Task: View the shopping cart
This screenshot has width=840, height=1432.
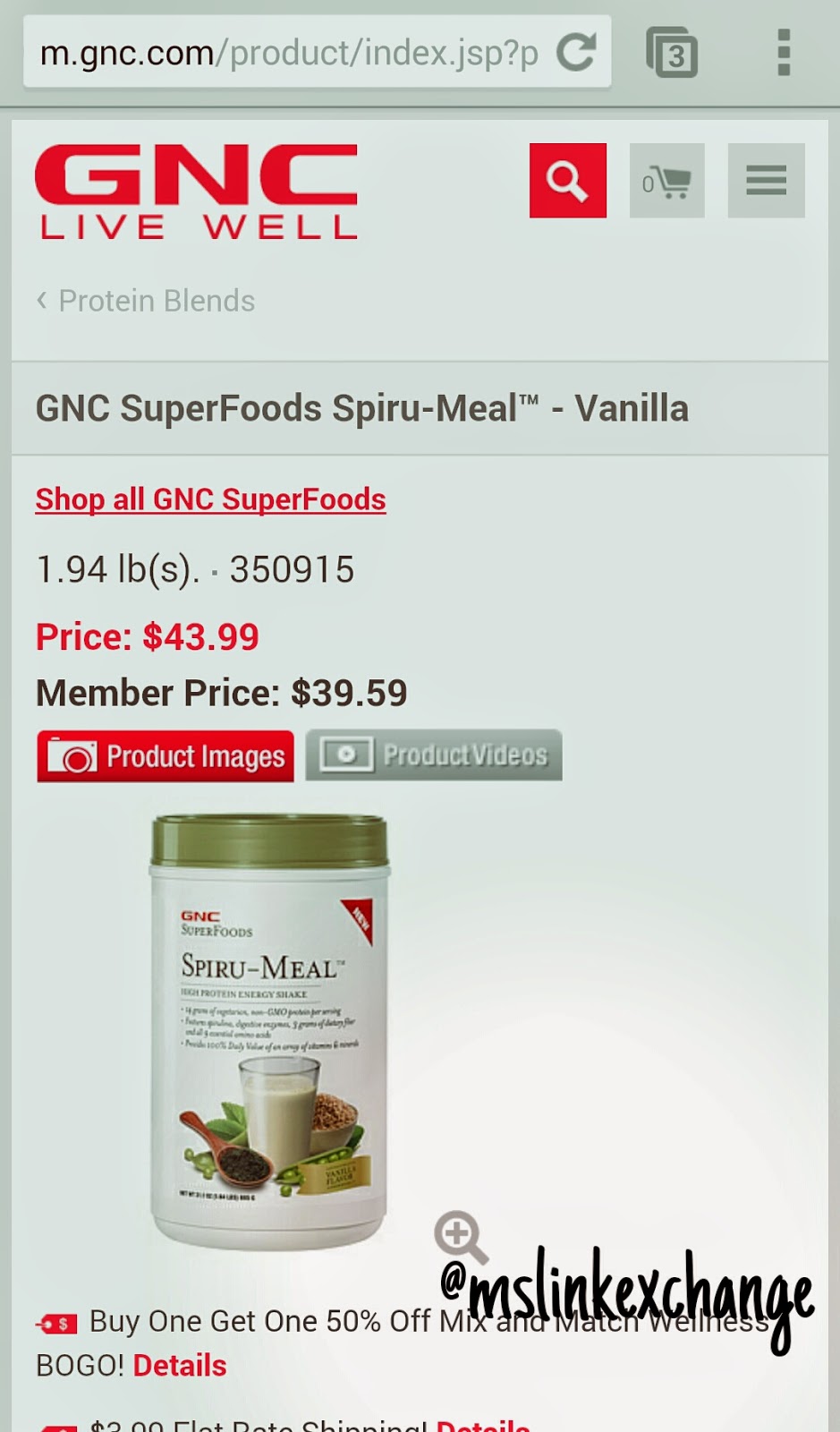Action: coord(666,181)
